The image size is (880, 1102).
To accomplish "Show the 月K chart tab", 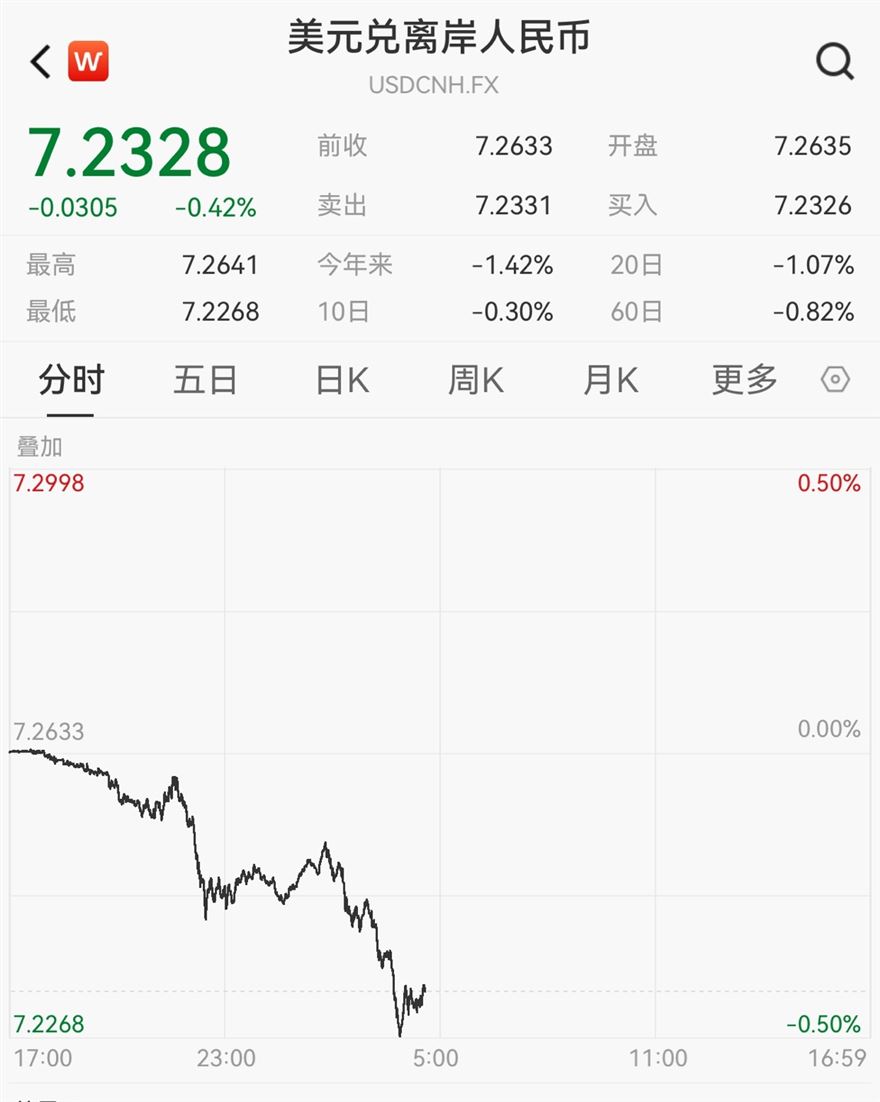I will (610, 380).
